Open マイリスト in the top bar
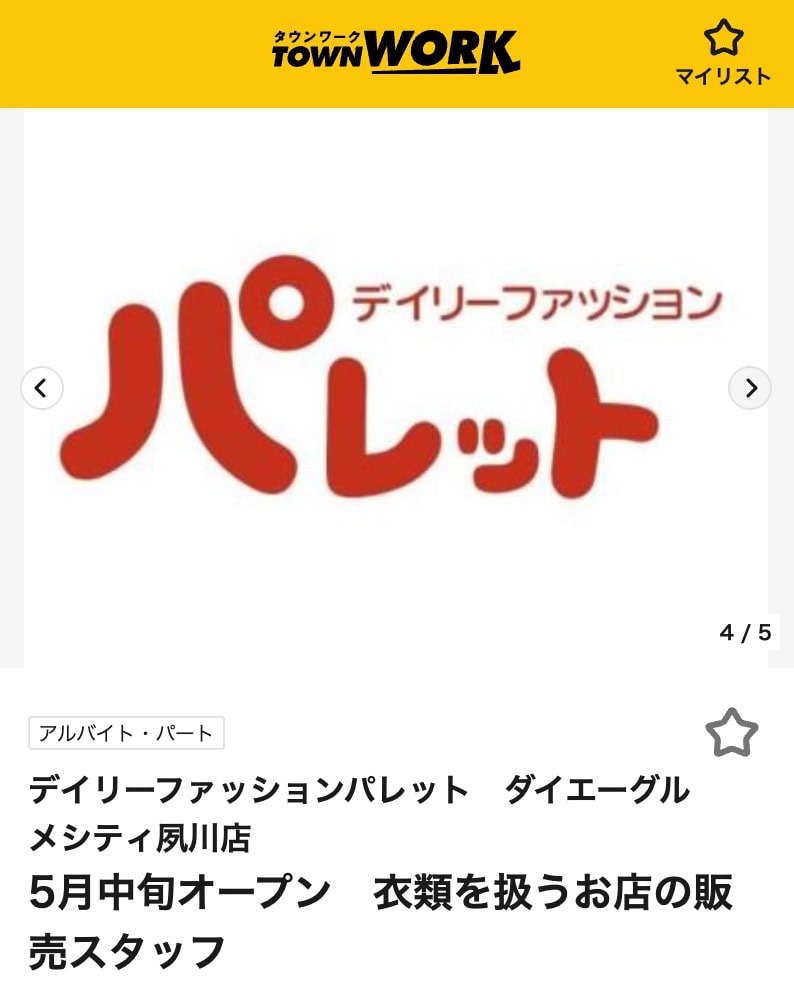 point(723,54)
